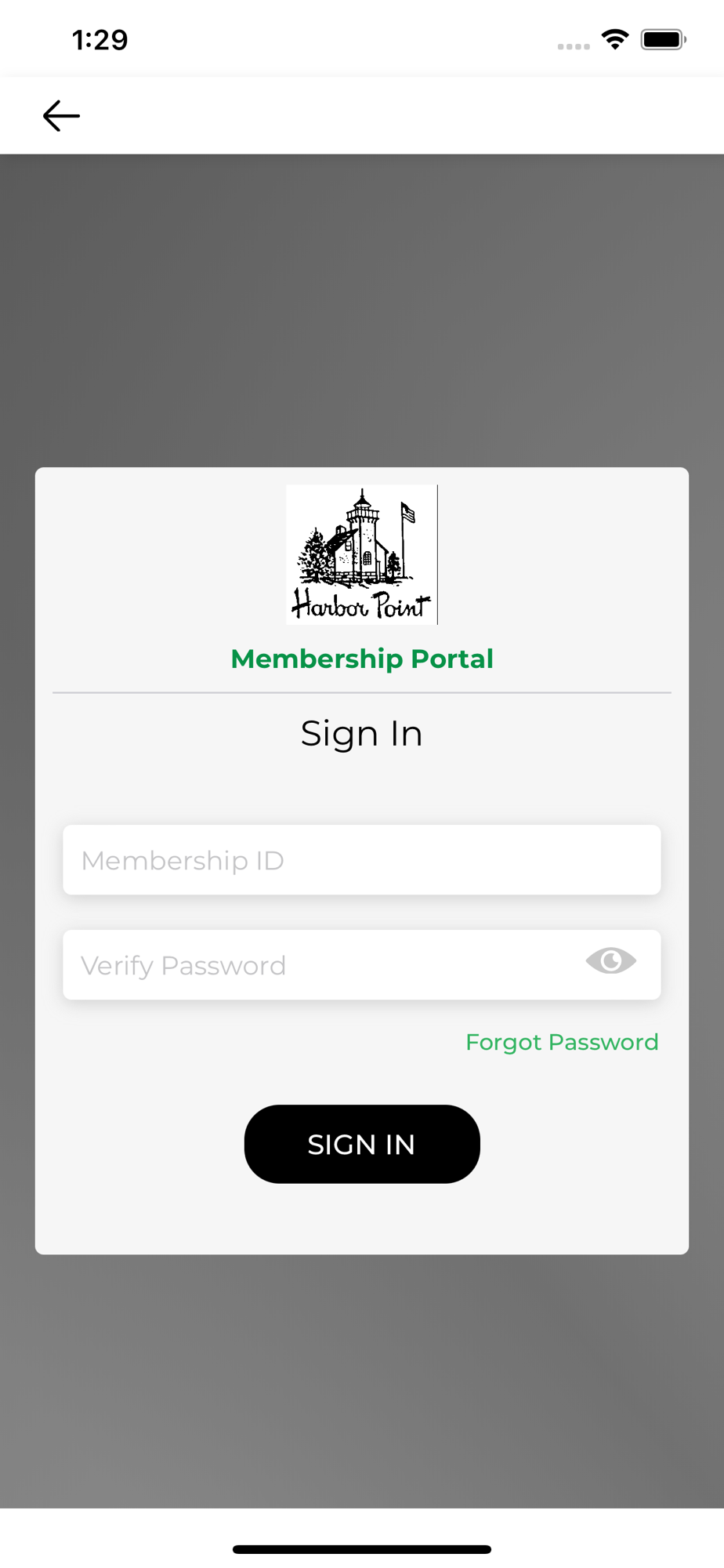Focus the Membership ID field

(361, 860)
